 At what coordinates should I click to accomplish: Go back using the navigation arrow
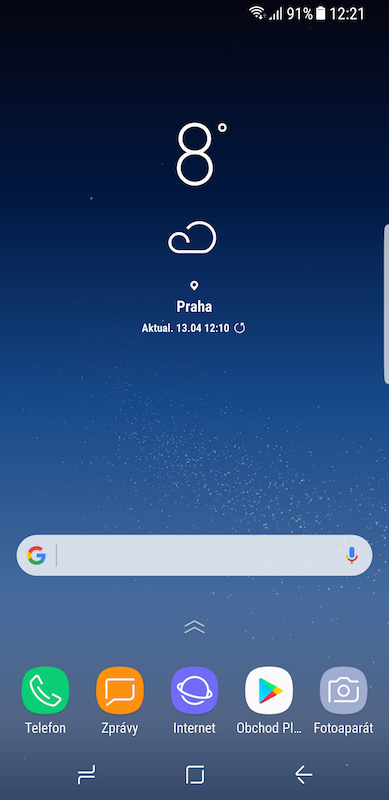coord(303,775)
